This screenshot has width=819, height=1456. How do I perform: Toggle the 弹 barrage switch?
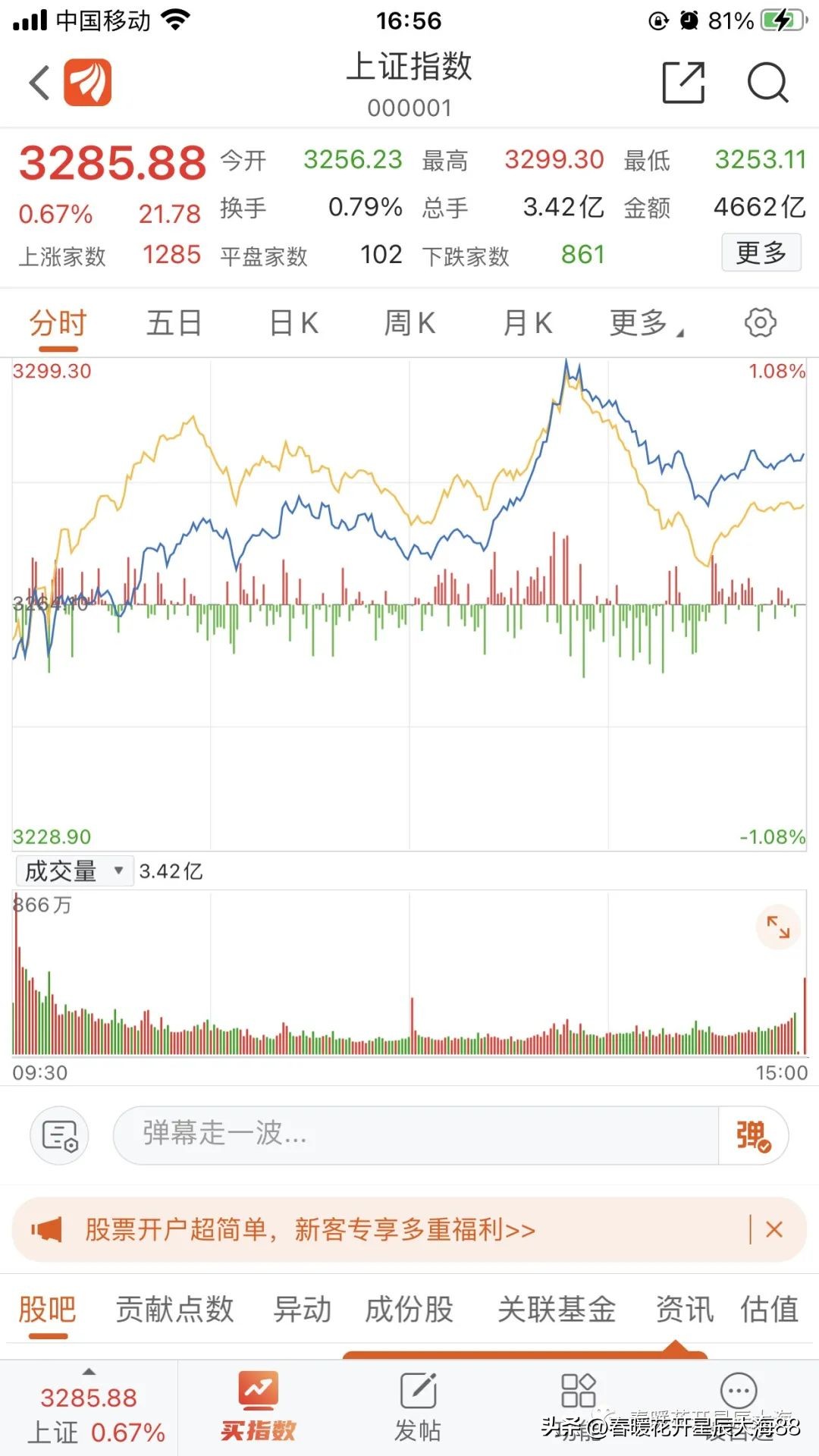(752, 1135)
